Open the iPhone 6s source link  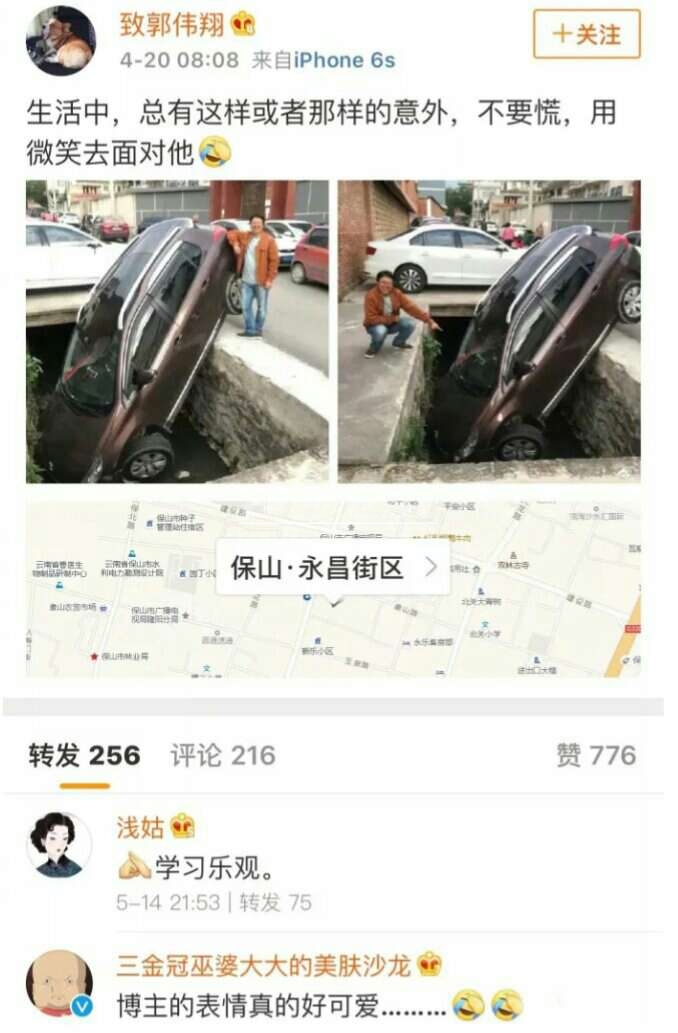[x=344, y=60]
